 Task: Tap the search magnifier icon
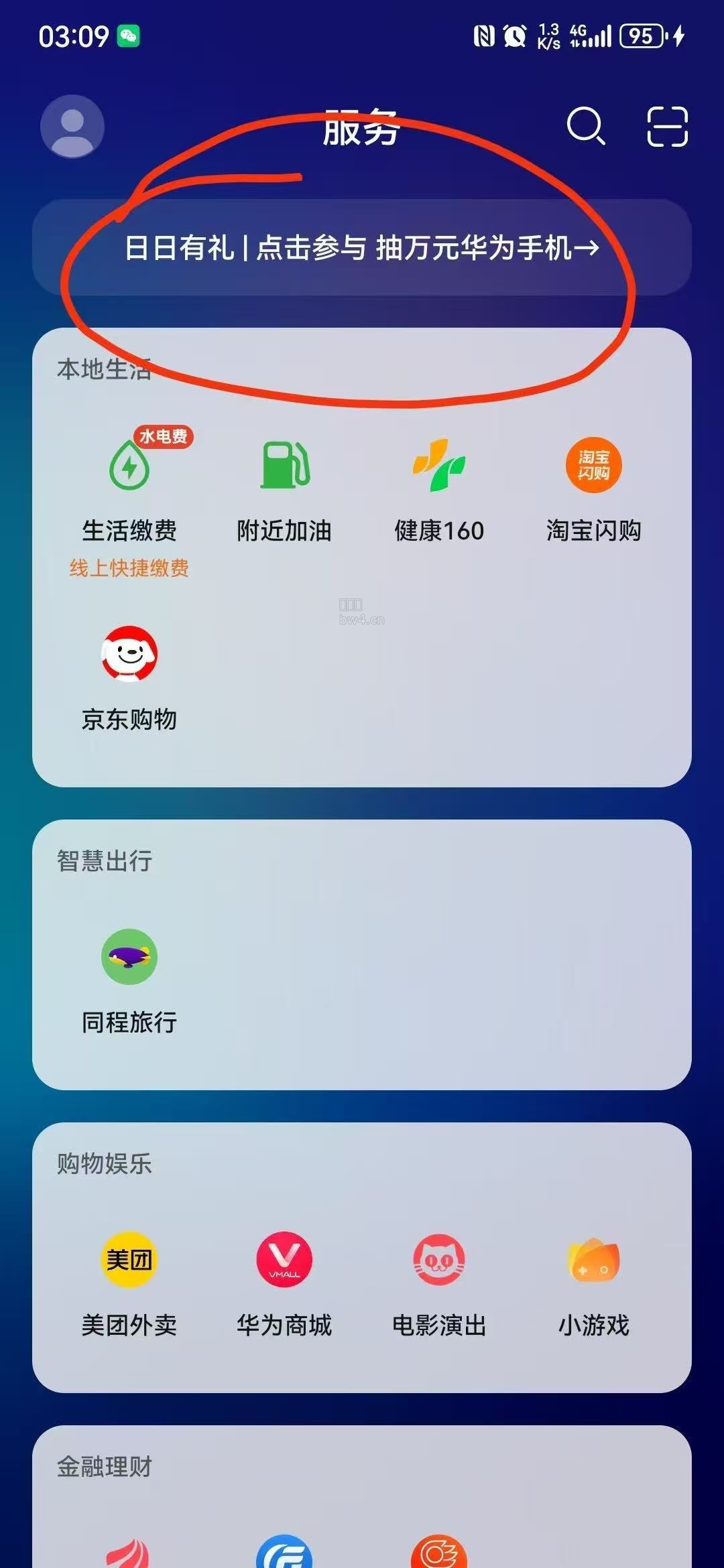click(586, 126)
